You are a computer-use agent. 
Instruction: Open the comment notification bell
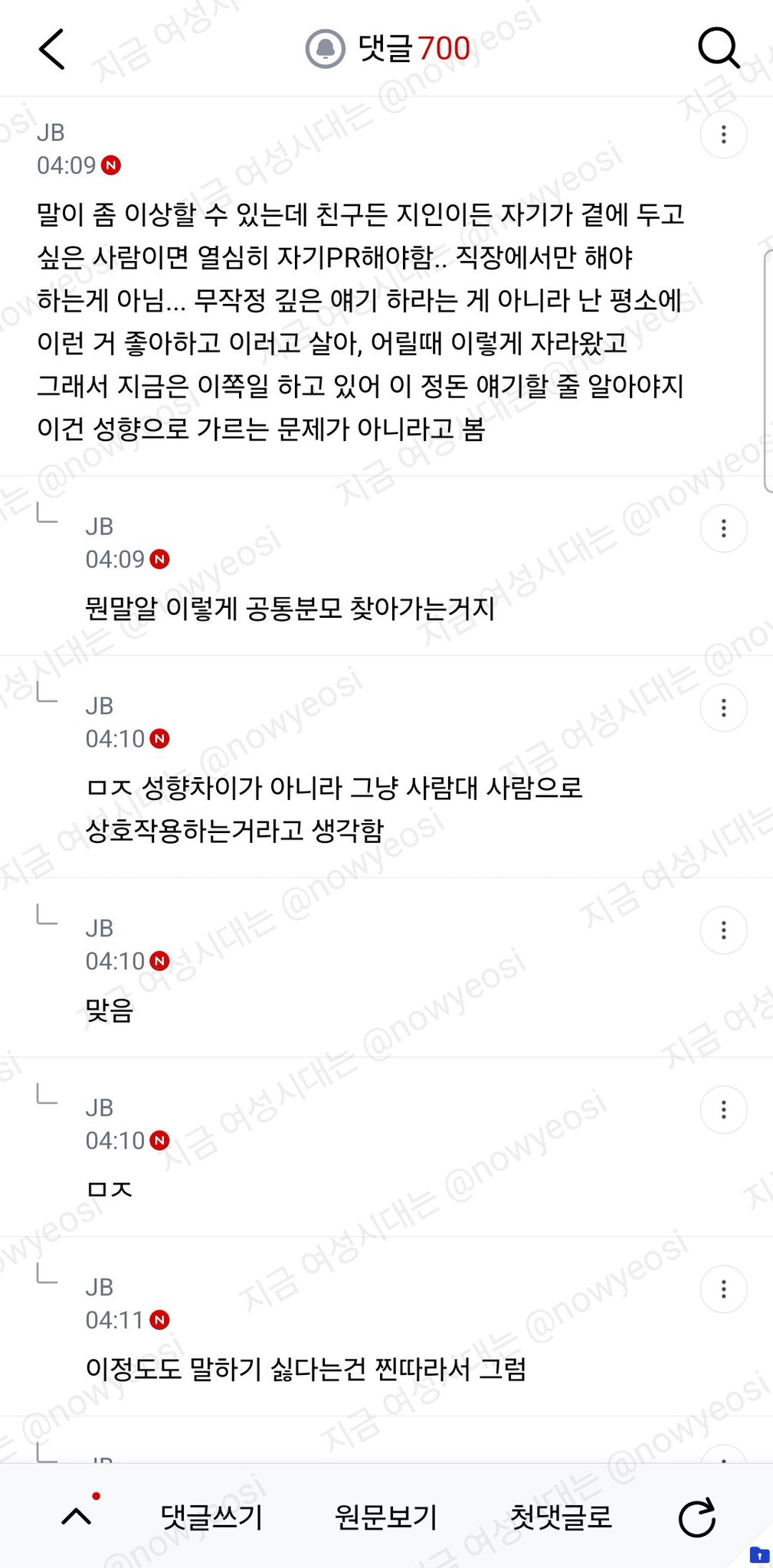point(325,49)
